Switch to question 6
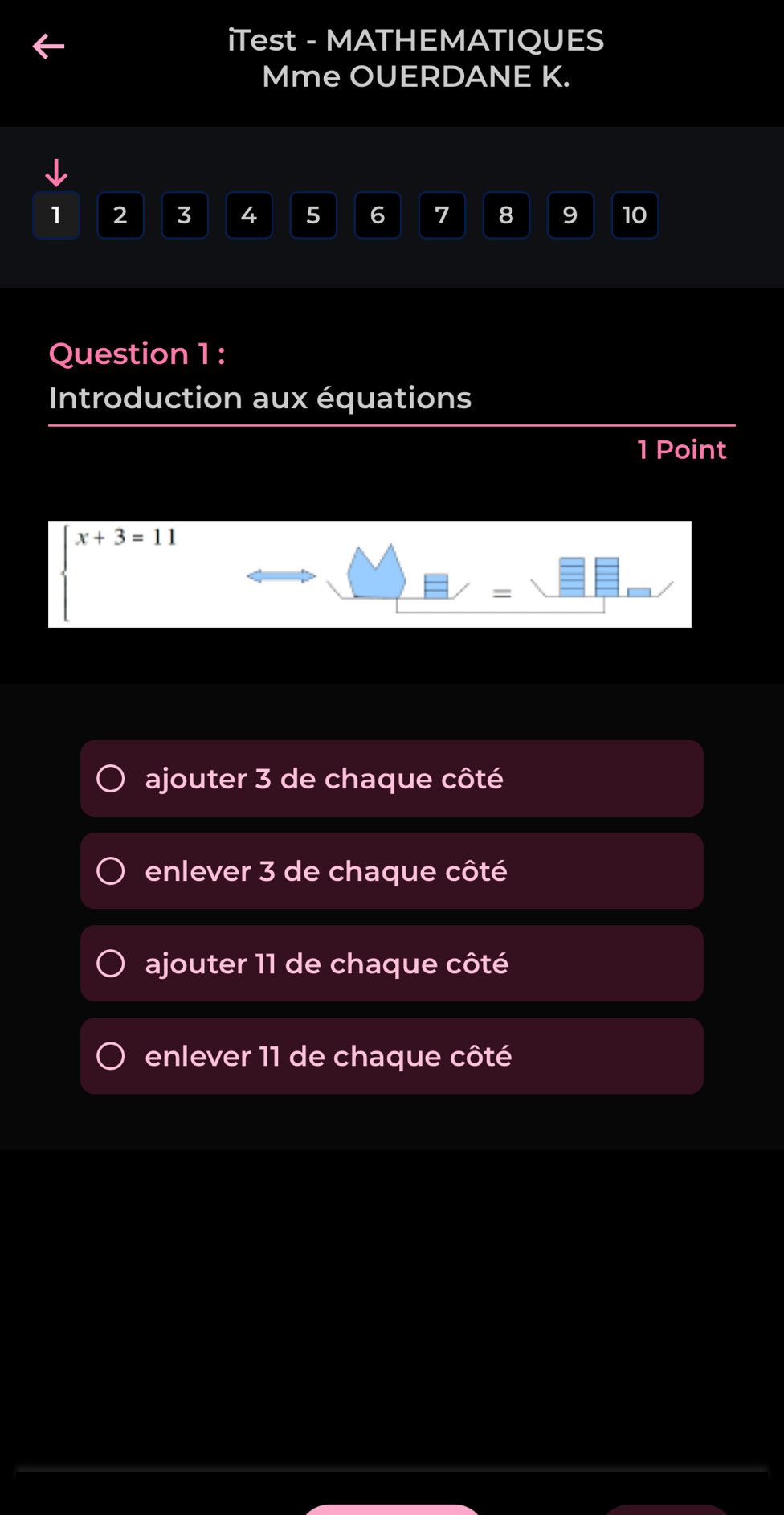The width and height of the screenshot is (784, 1515). [378, 215]
